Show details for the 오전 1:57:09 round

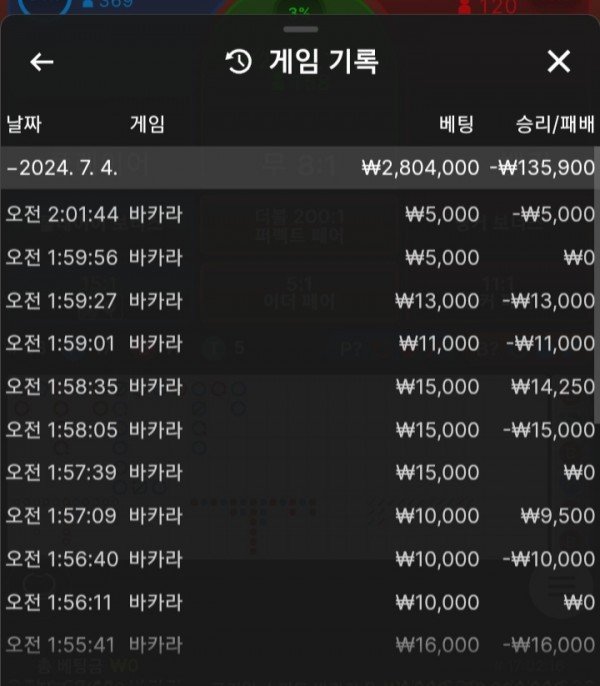coord(300,516)
